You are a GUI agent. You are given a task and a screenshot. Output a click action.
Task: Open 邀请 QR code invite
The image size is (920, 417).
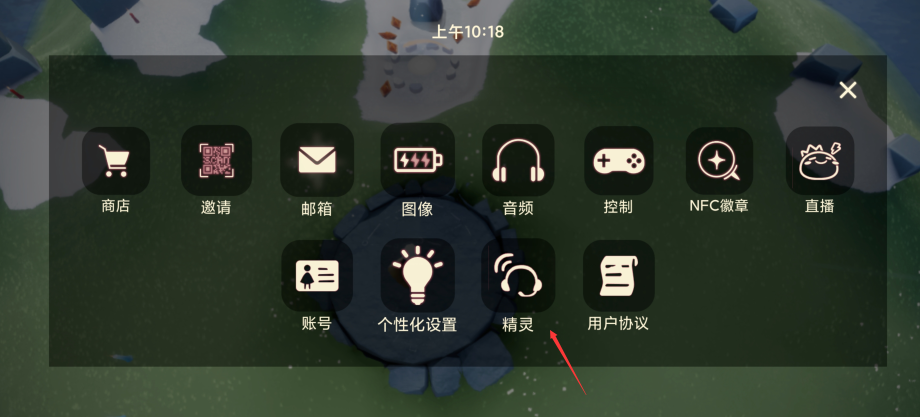216,161
